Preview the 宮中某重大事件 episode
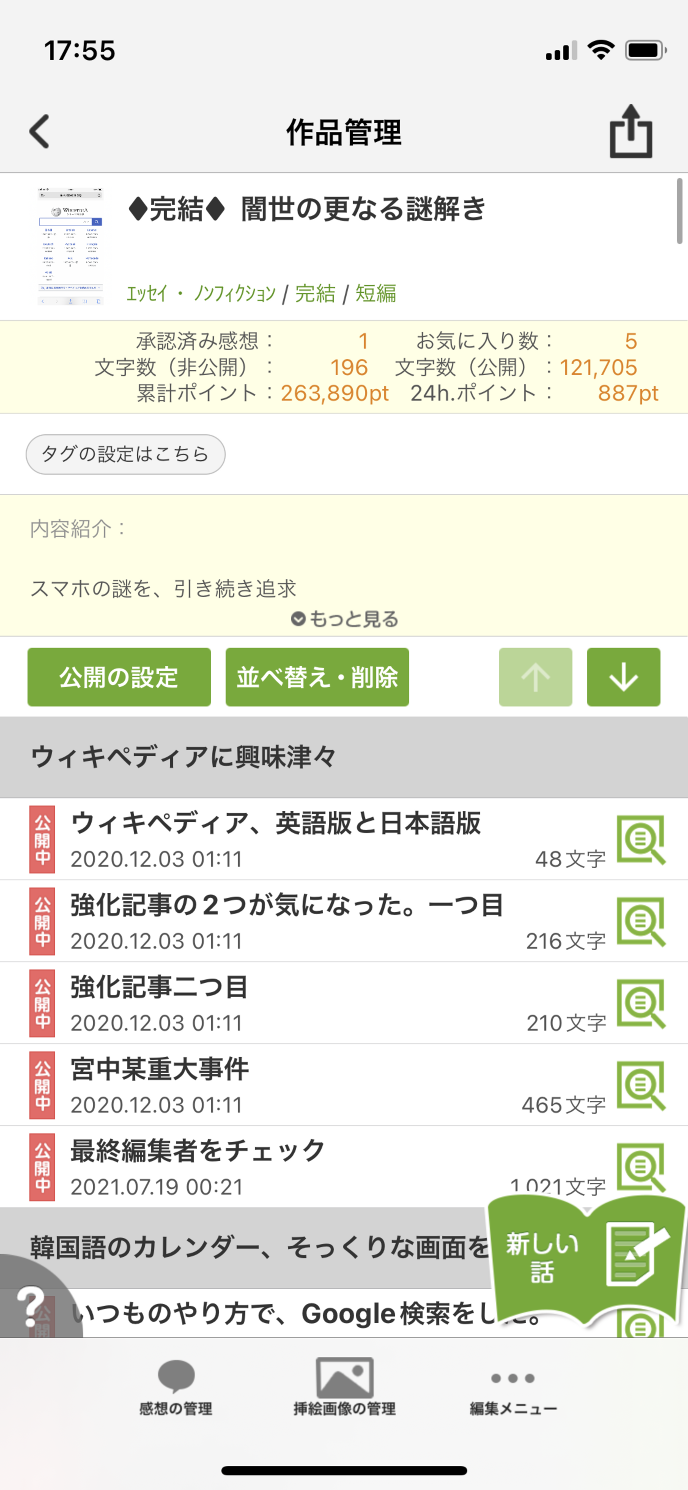The height and width of the screenshot is (1490, 688). coord(640,1085)
